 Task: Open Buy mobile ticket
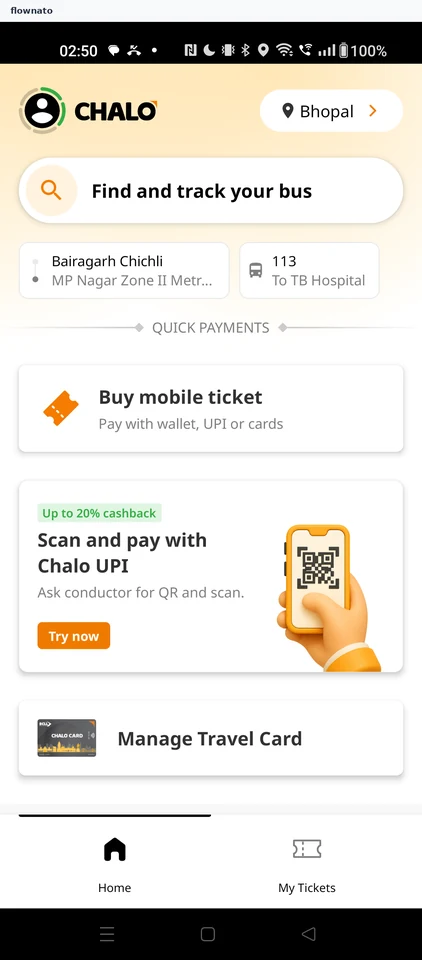(211, 408)
